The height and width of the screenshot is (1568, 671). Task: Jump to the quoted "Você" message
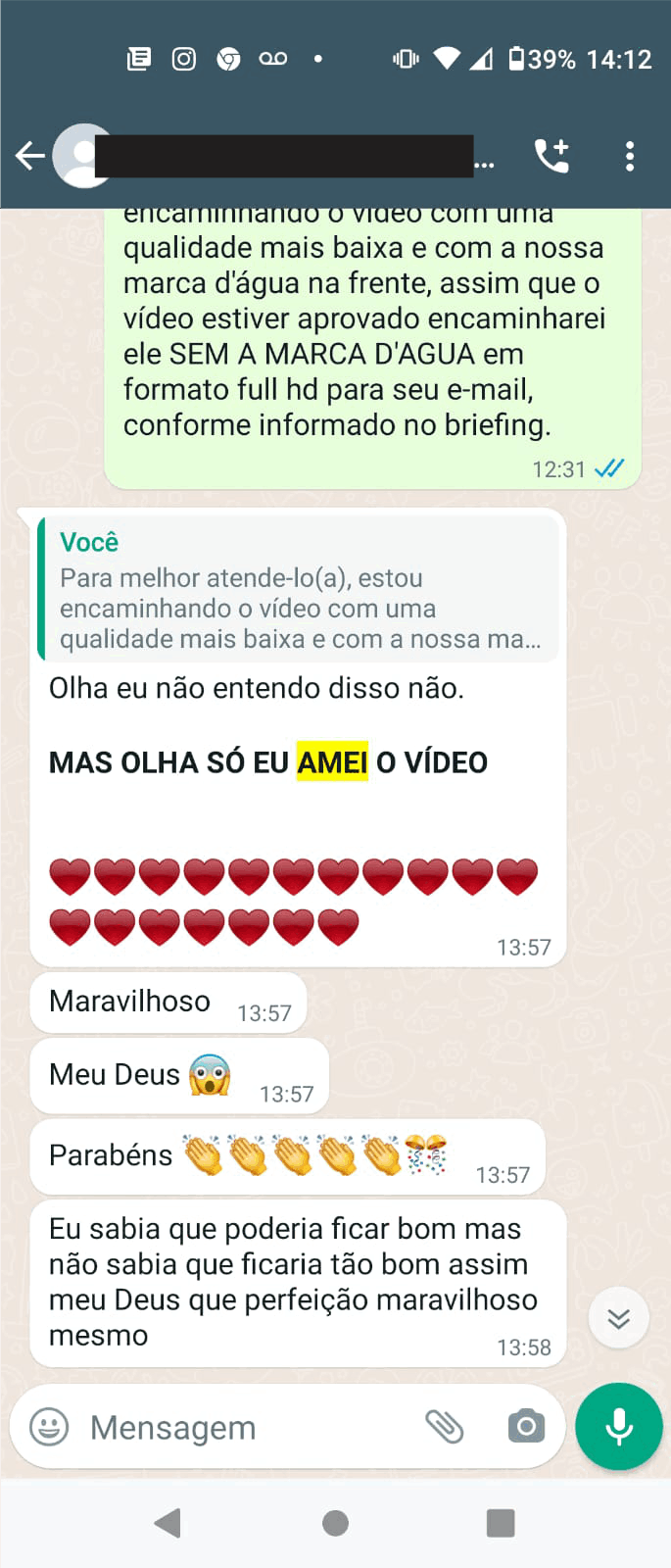point(298,588)
